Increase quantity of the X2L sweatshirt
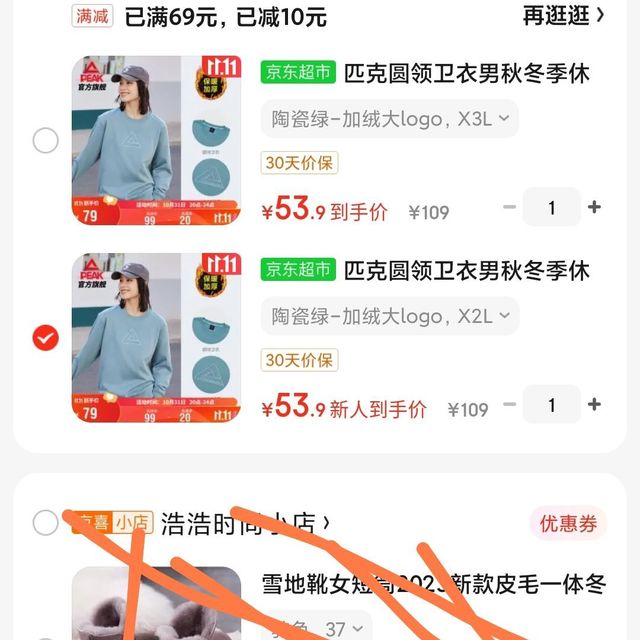This screenshot has width=640, height=640. pos(594,405)
